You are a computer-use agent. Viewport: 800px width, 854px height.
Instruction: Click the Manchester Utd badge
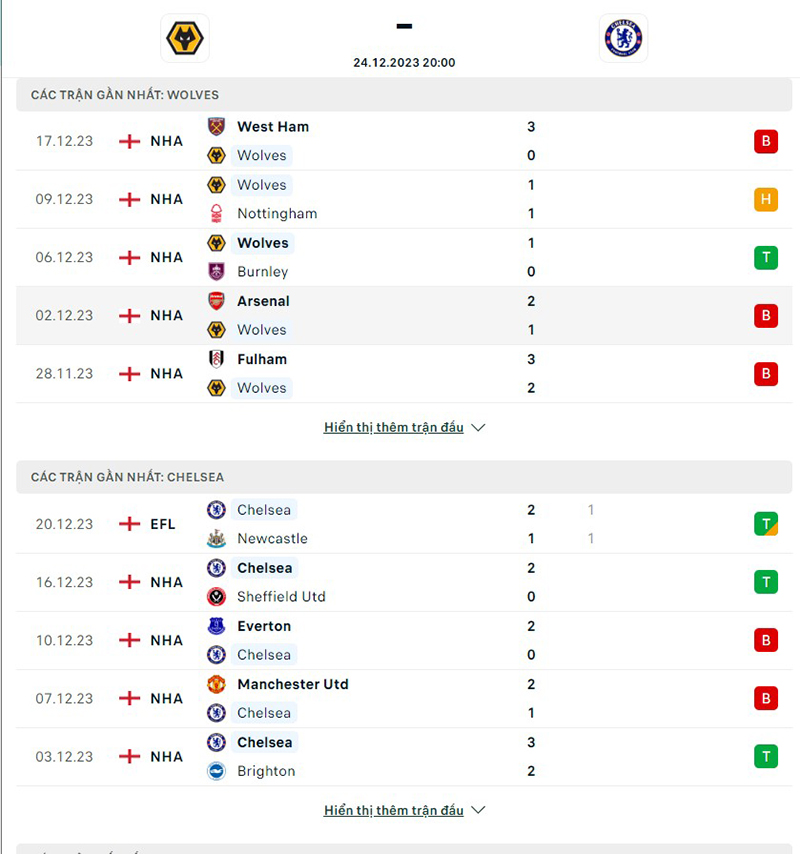click(218, 684)
